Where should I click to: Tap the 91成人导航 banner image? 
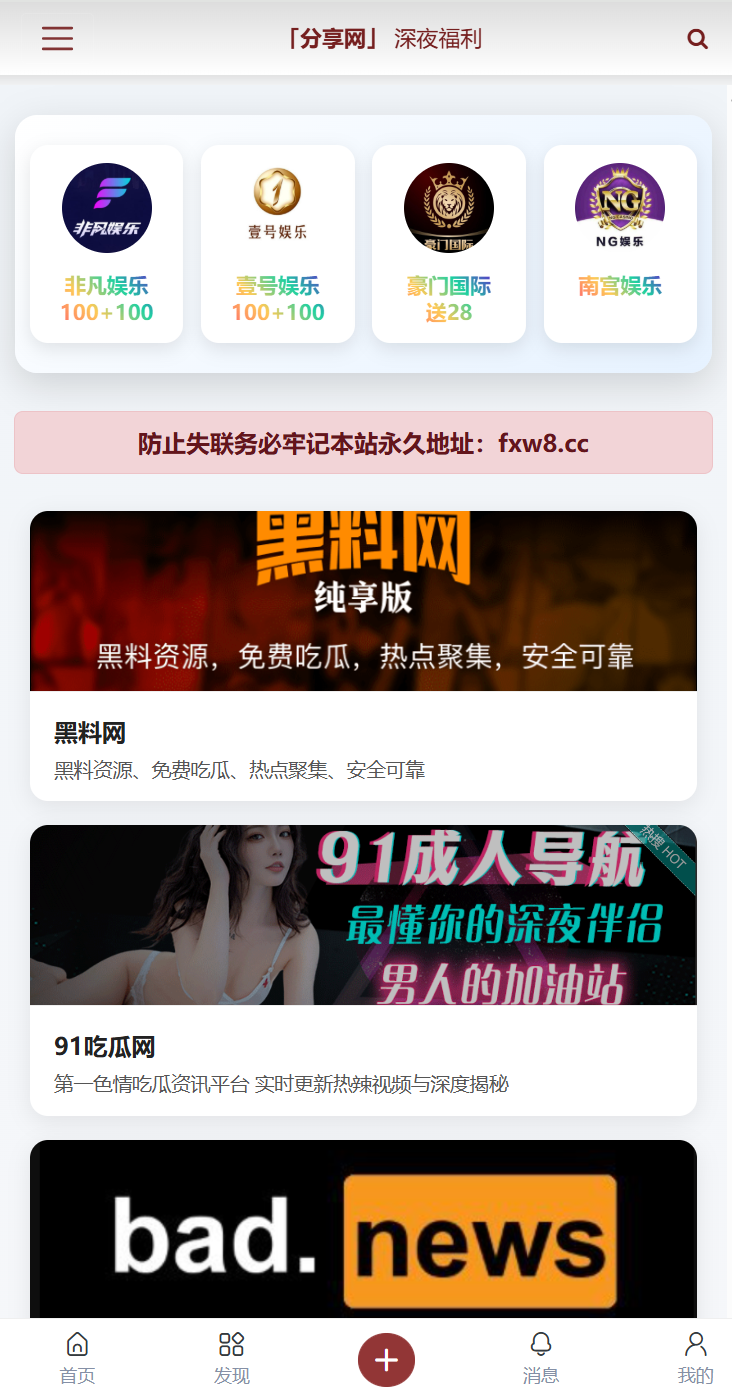point(363,914)
